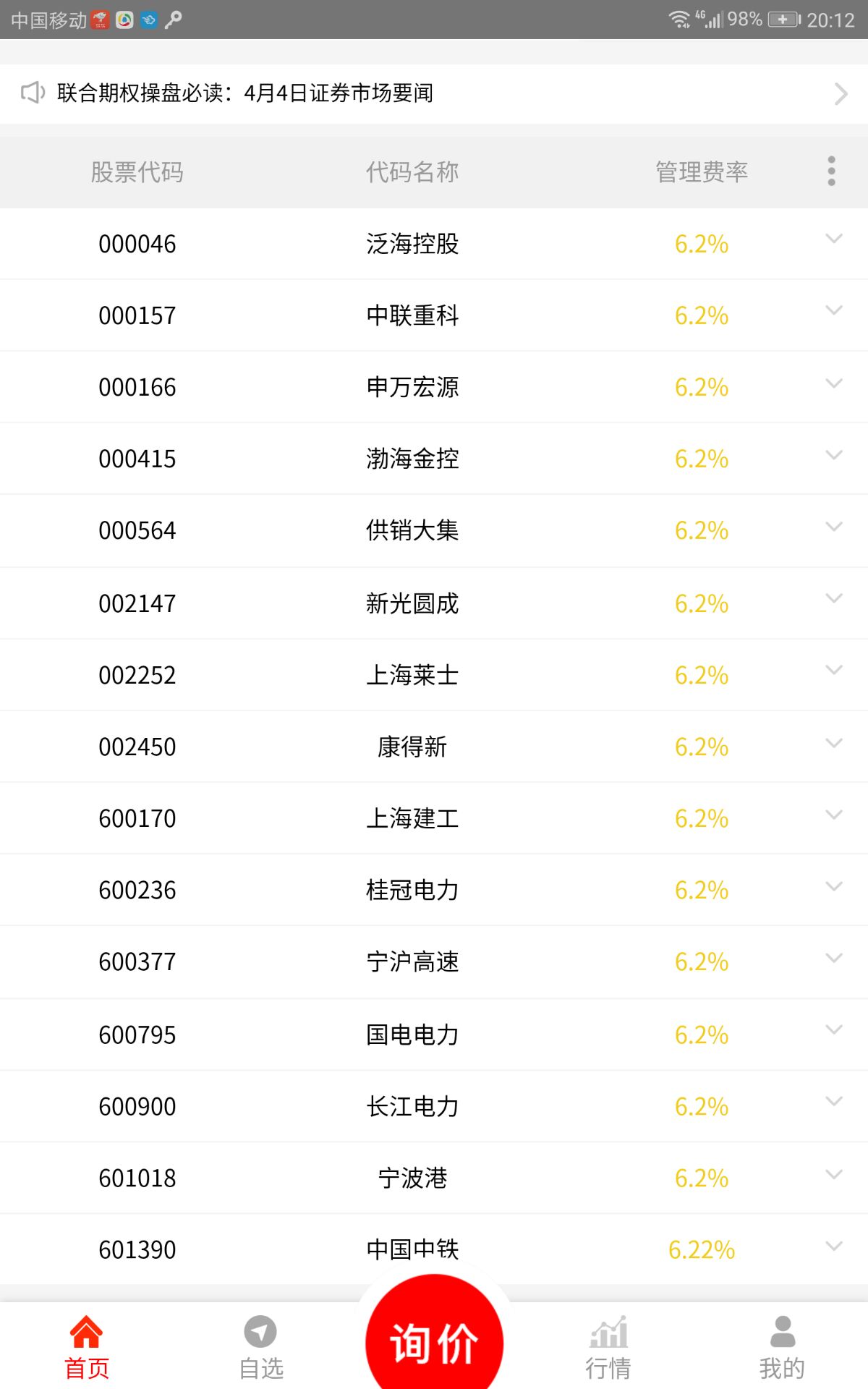
Task: Expand details for 申万宏源
Action: coord(834,383)
